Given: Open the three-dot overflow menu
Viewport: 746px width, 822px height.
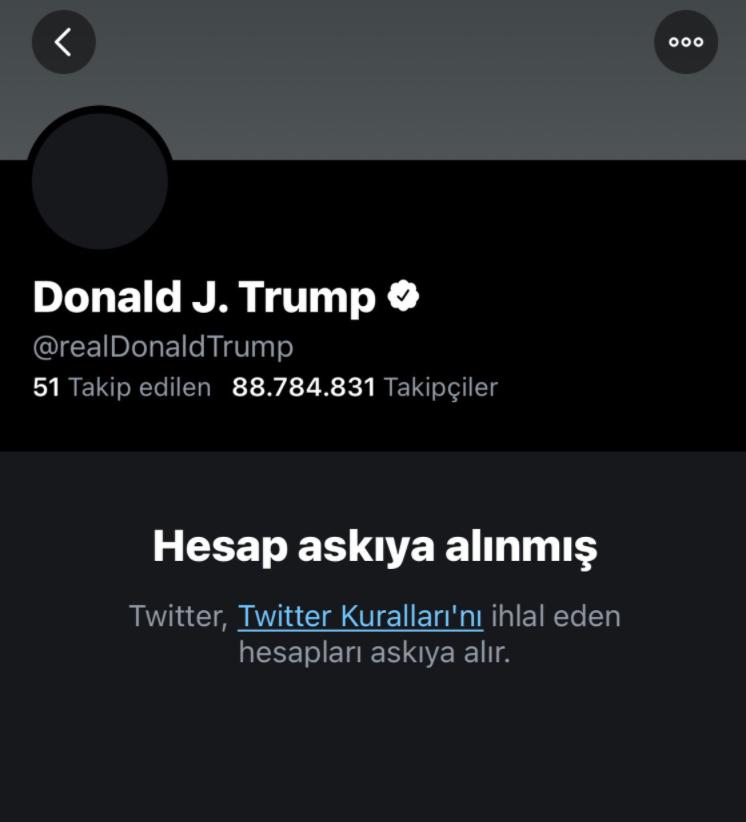Looking at the screenshot, I should [686, 42].
